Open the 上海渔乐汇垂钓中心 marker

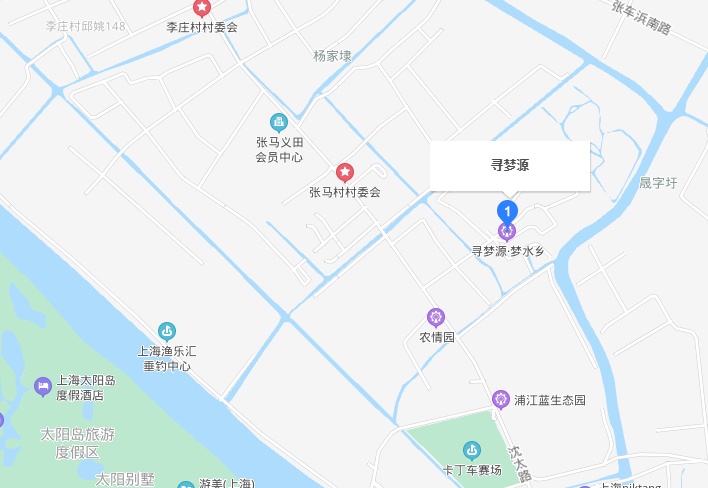coord(167,331)
